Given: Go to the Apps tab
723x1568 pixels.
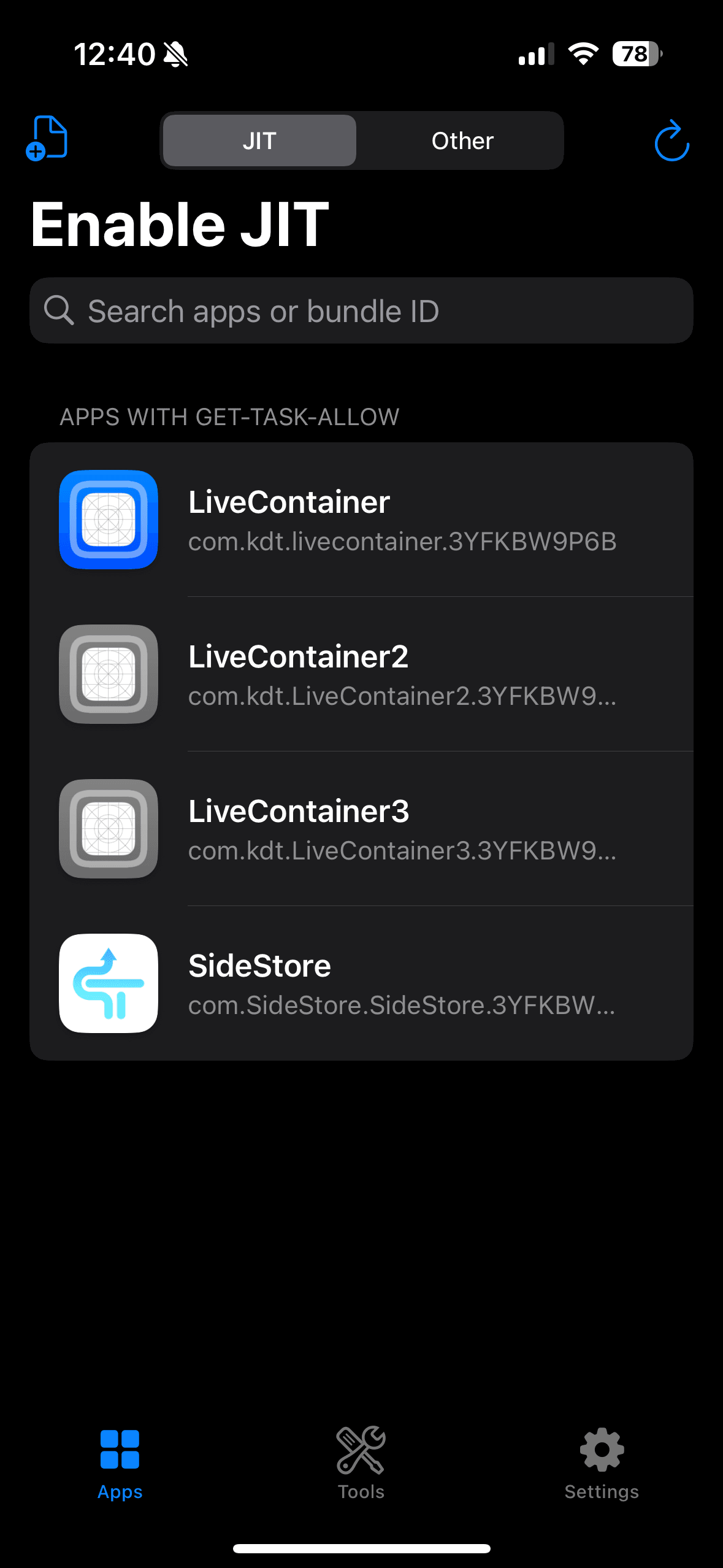Looking at the screenshot, I should pos(120,1462).
